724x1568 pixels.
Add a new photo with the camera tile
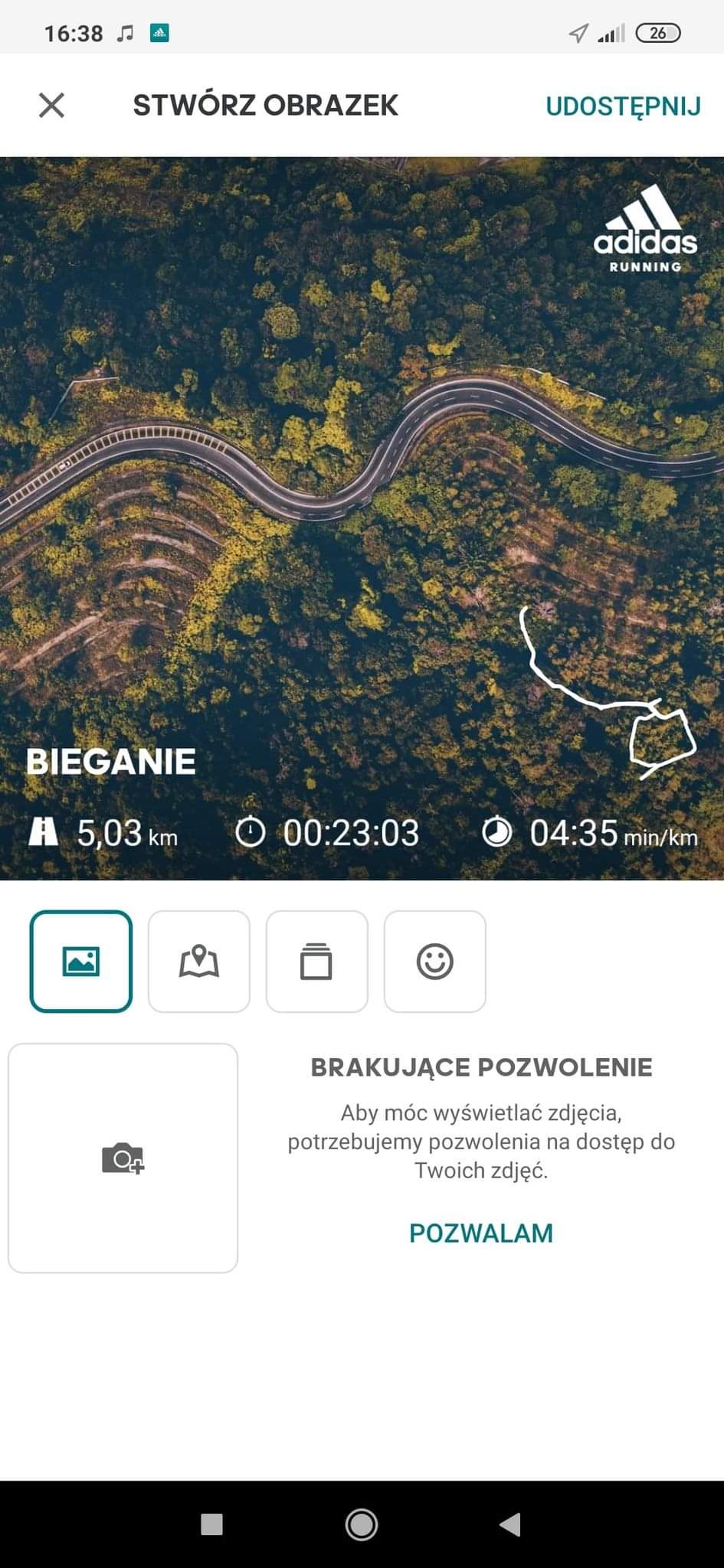(123, 1158)
